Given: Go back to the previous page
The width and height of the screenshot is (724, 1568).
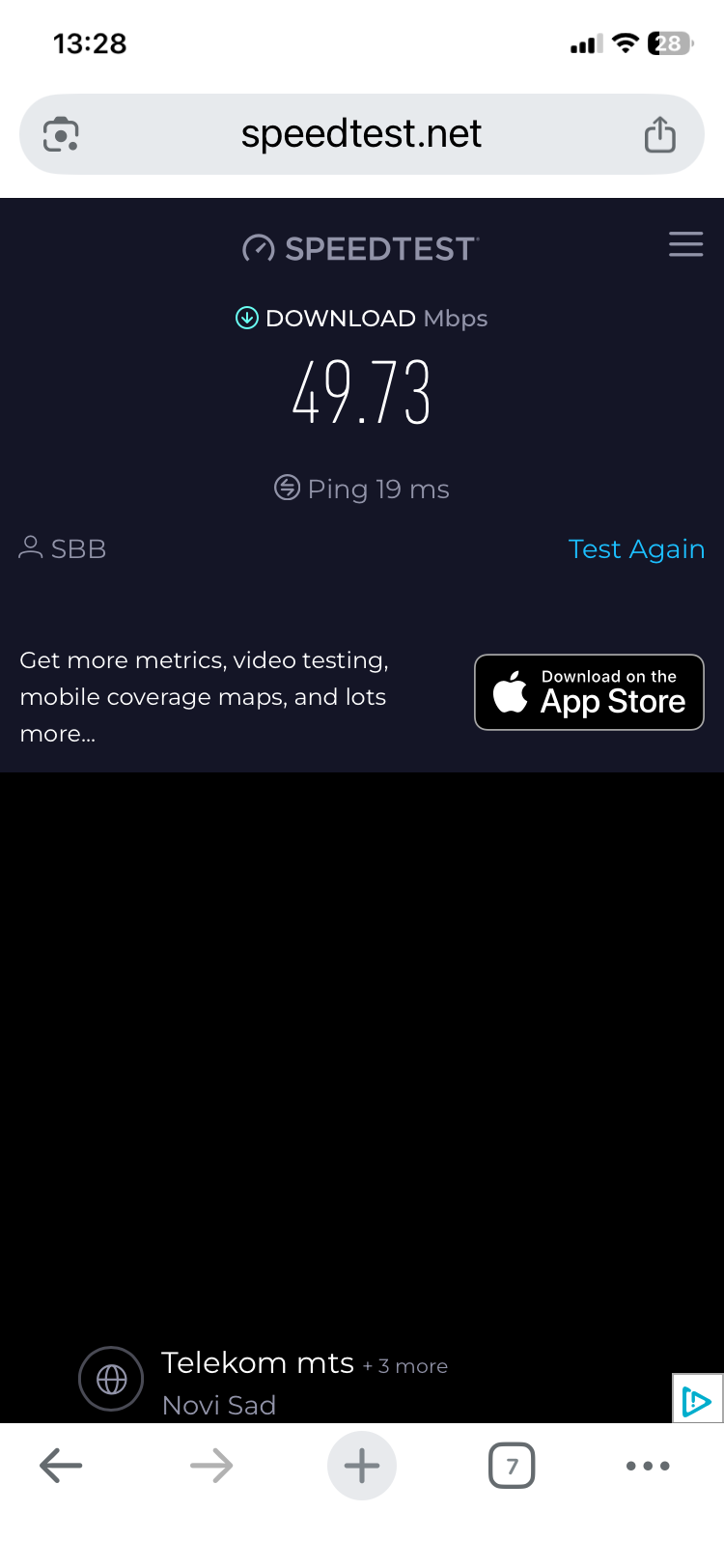Looking at the screenshot, I should pyautogui.click(x=61, y=1466).
